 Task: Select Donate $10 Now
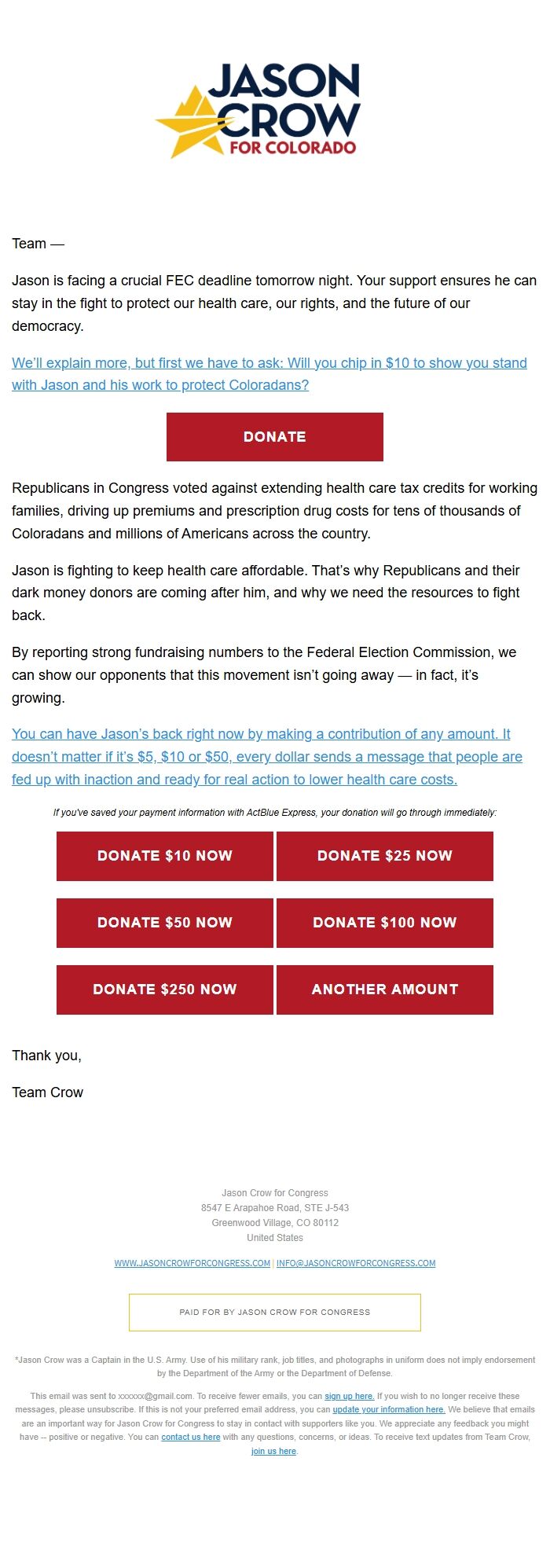pos(165,856)
